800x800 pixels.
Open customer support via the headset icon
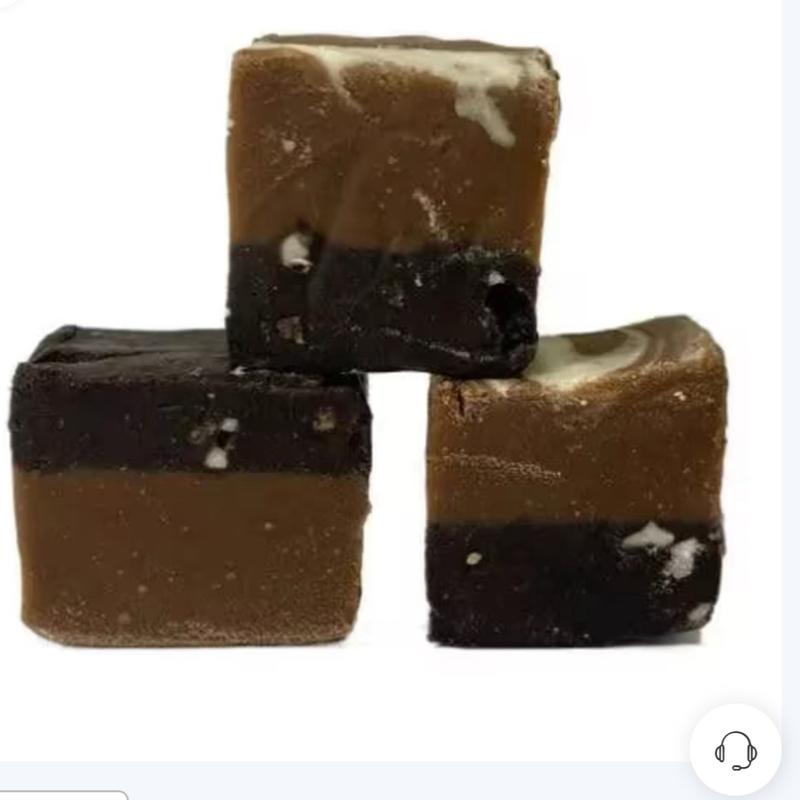pyautogui.click(x=735, y=750)
